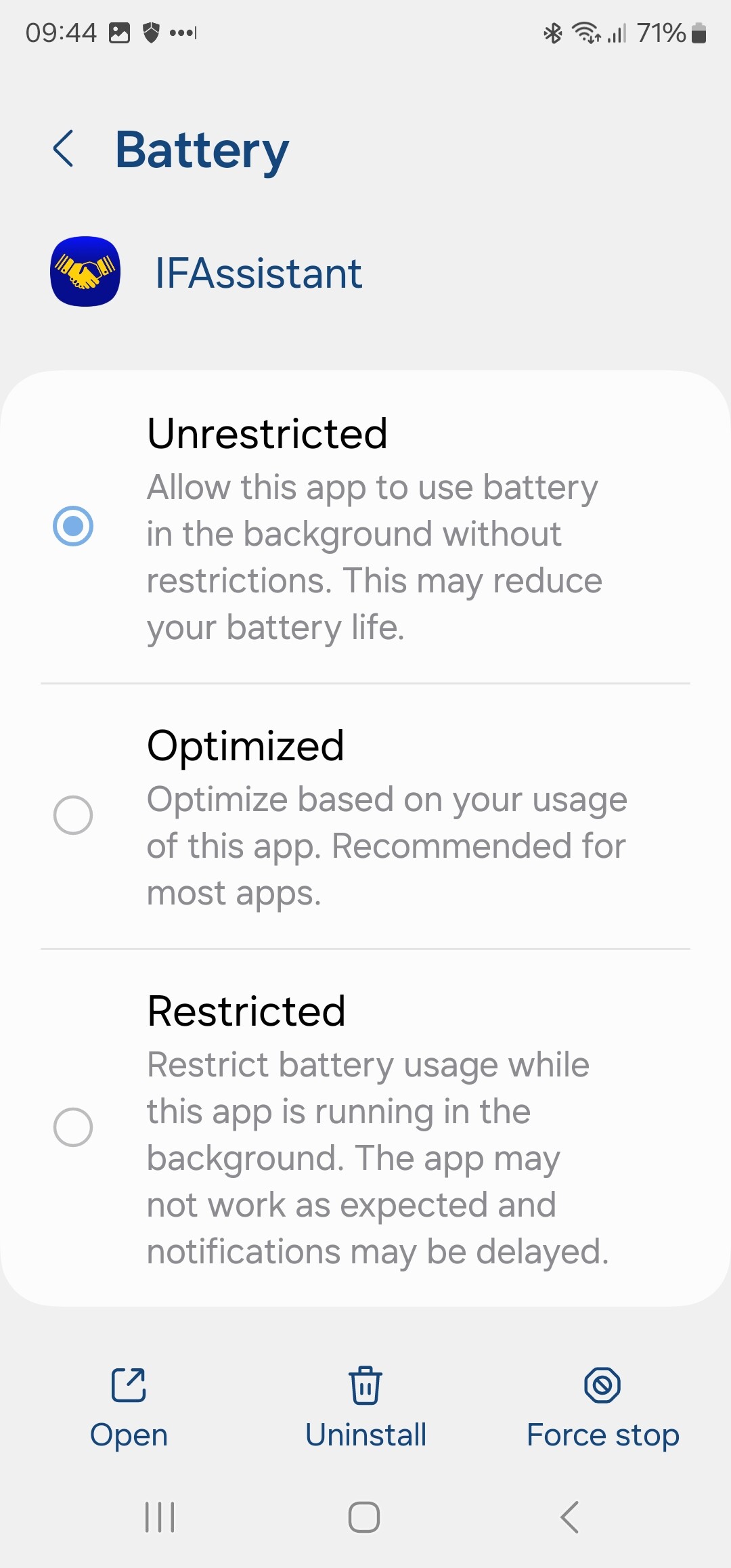Screen dimensions: 731x1568
Task: Go back from the Battery screen
Action: [x=64, y=149]
